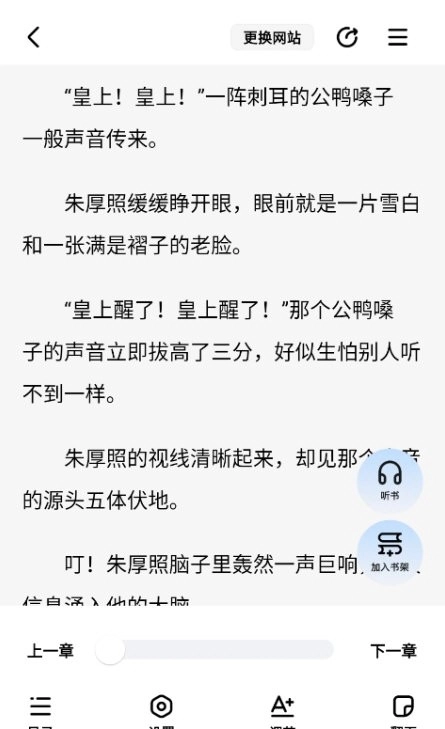Tap the chapter progress slider
The height and width of the screenshot is (729, 445).
click(x=214, y=650)
